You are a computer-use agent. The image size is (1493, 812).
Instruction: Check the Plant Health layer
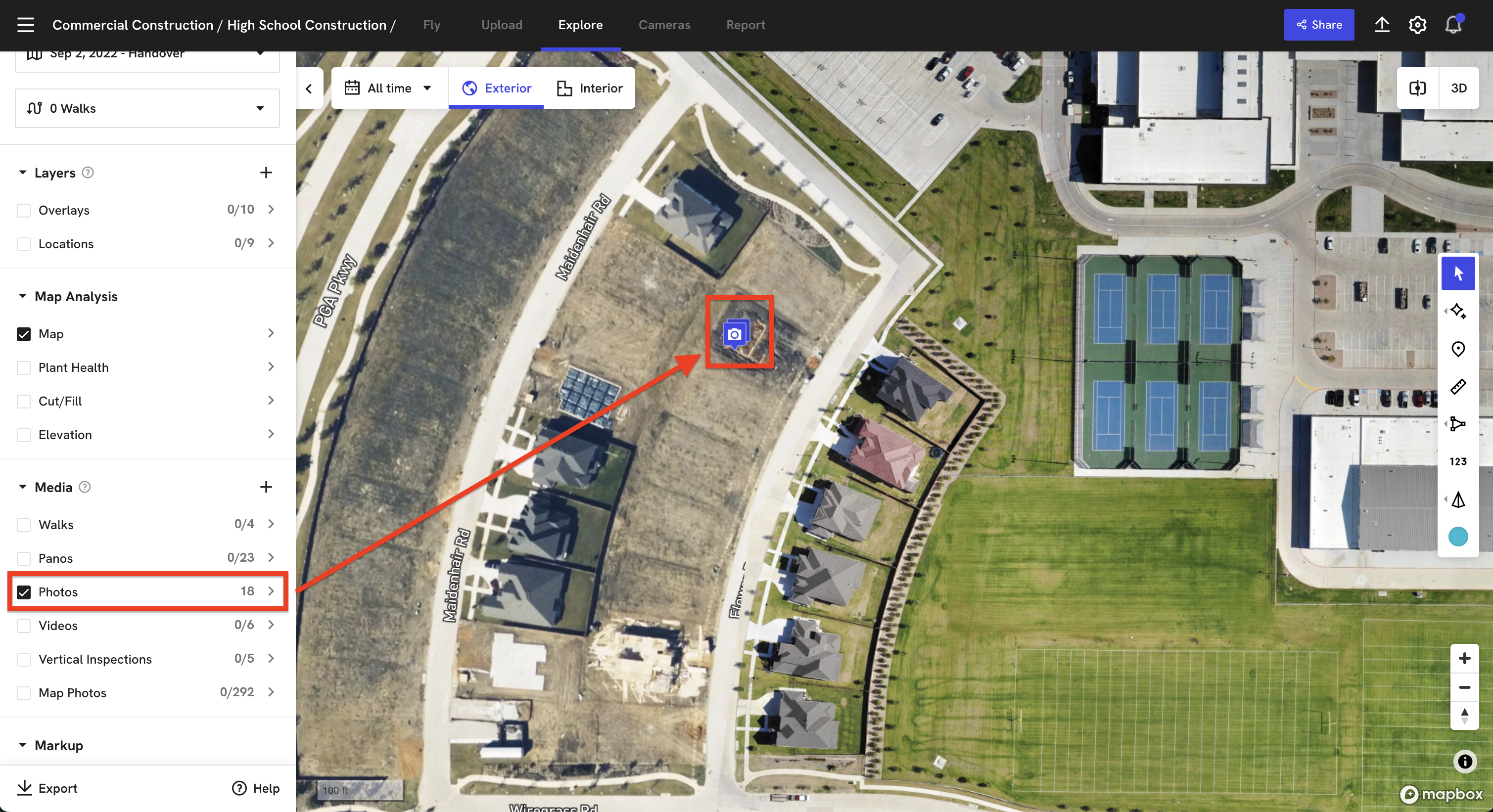tap(24, 368)
